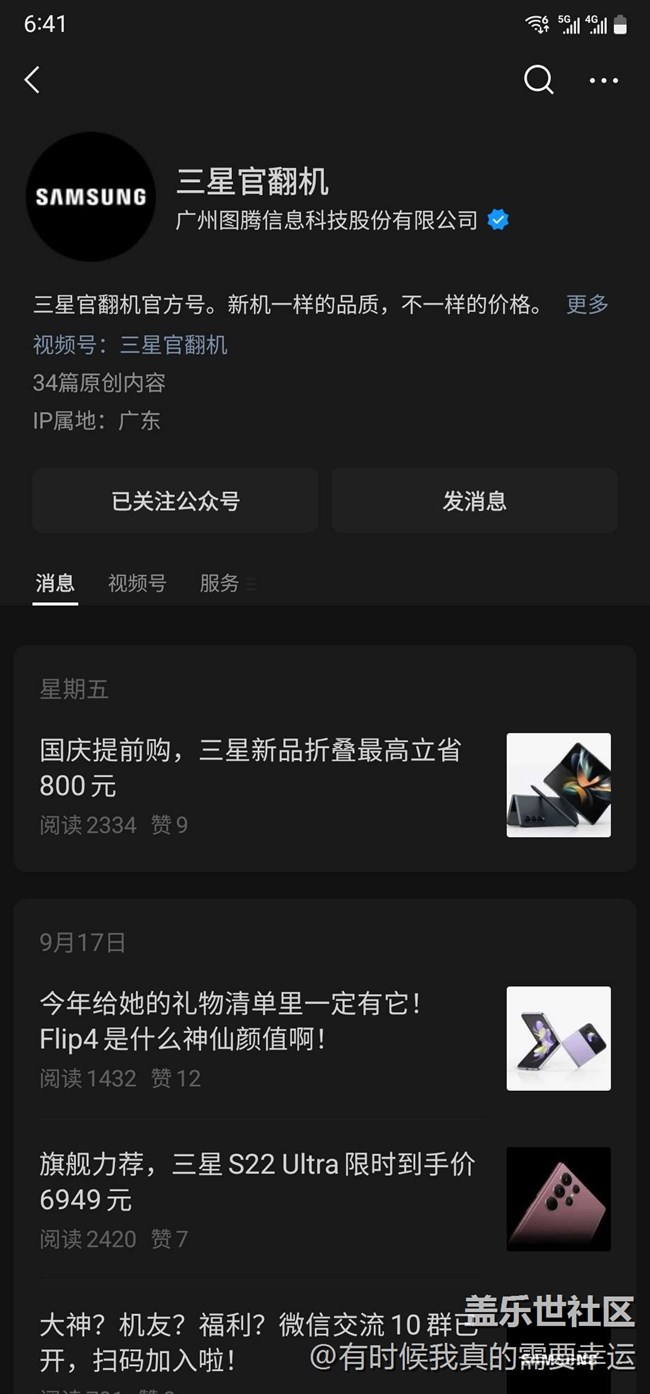Open the 三星 S22 Ultra 限时到手价 article
The image size is (650, 1394).
tap(325, 1198)
